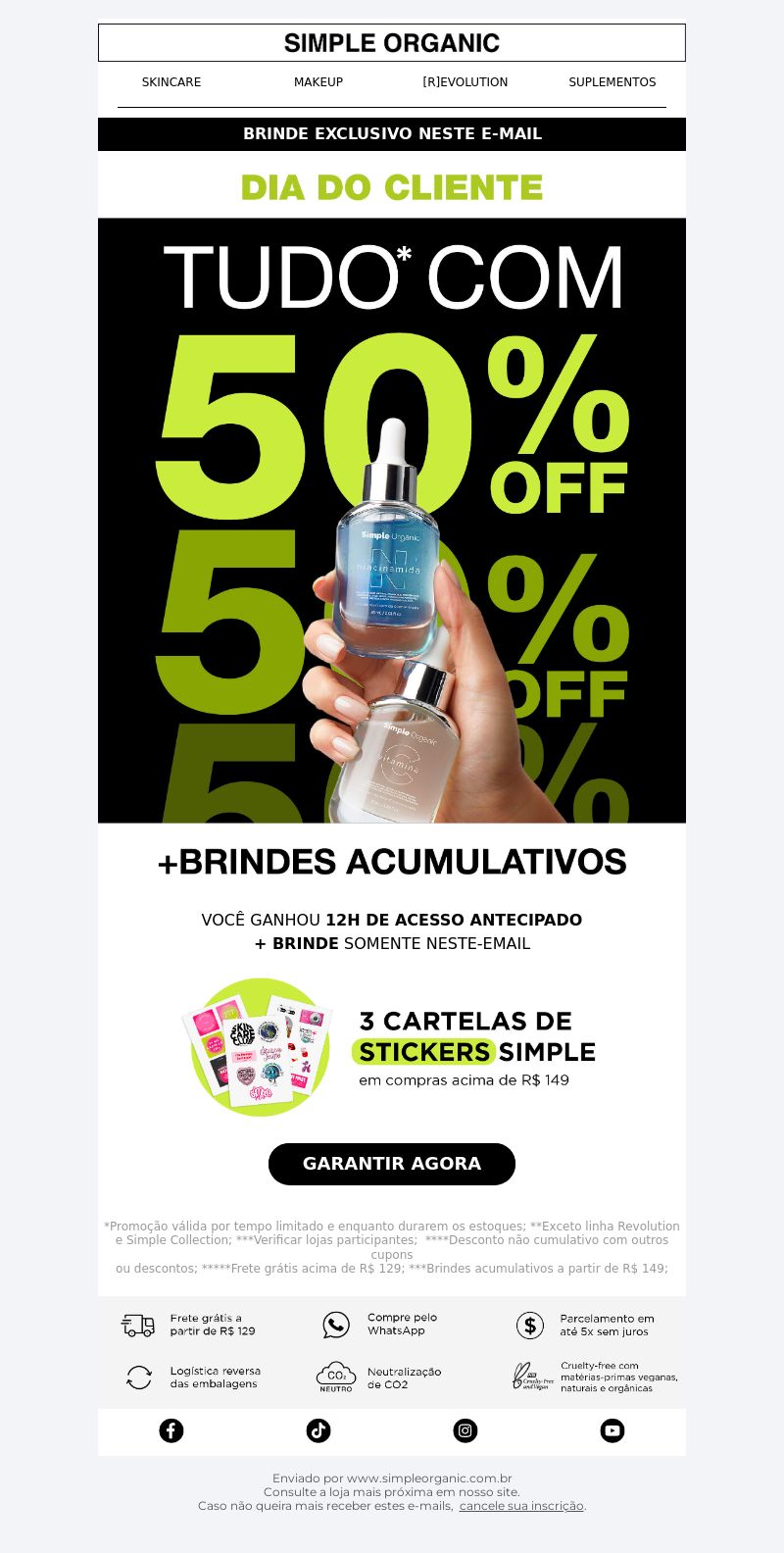Tap the cancele sua inscrição link
This screenshot has width=784, height=1553.
click(x=521, y=1506)
